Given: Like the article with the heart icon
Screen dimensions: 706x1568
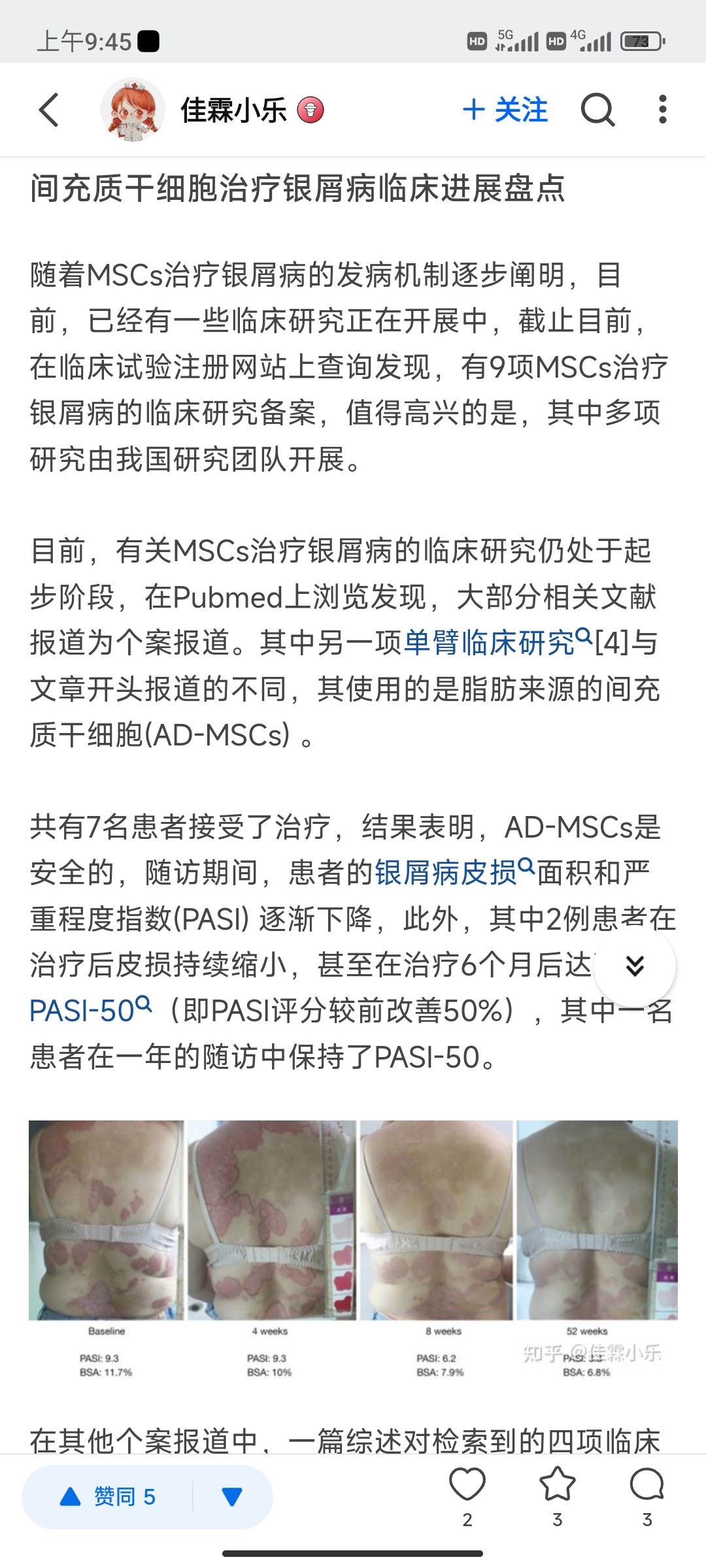Looking at the screenshot, I should (467, 1486).
